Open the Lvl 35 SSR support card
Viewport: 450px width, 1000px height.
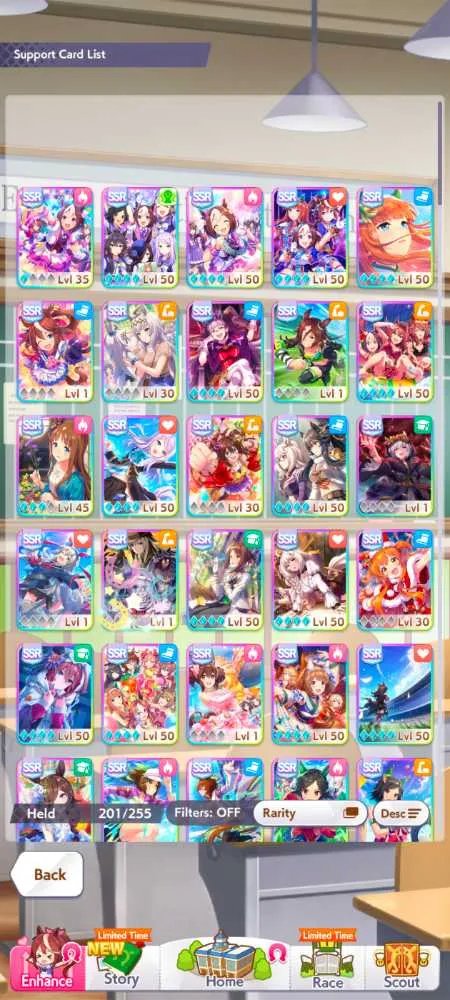point(55,237)
